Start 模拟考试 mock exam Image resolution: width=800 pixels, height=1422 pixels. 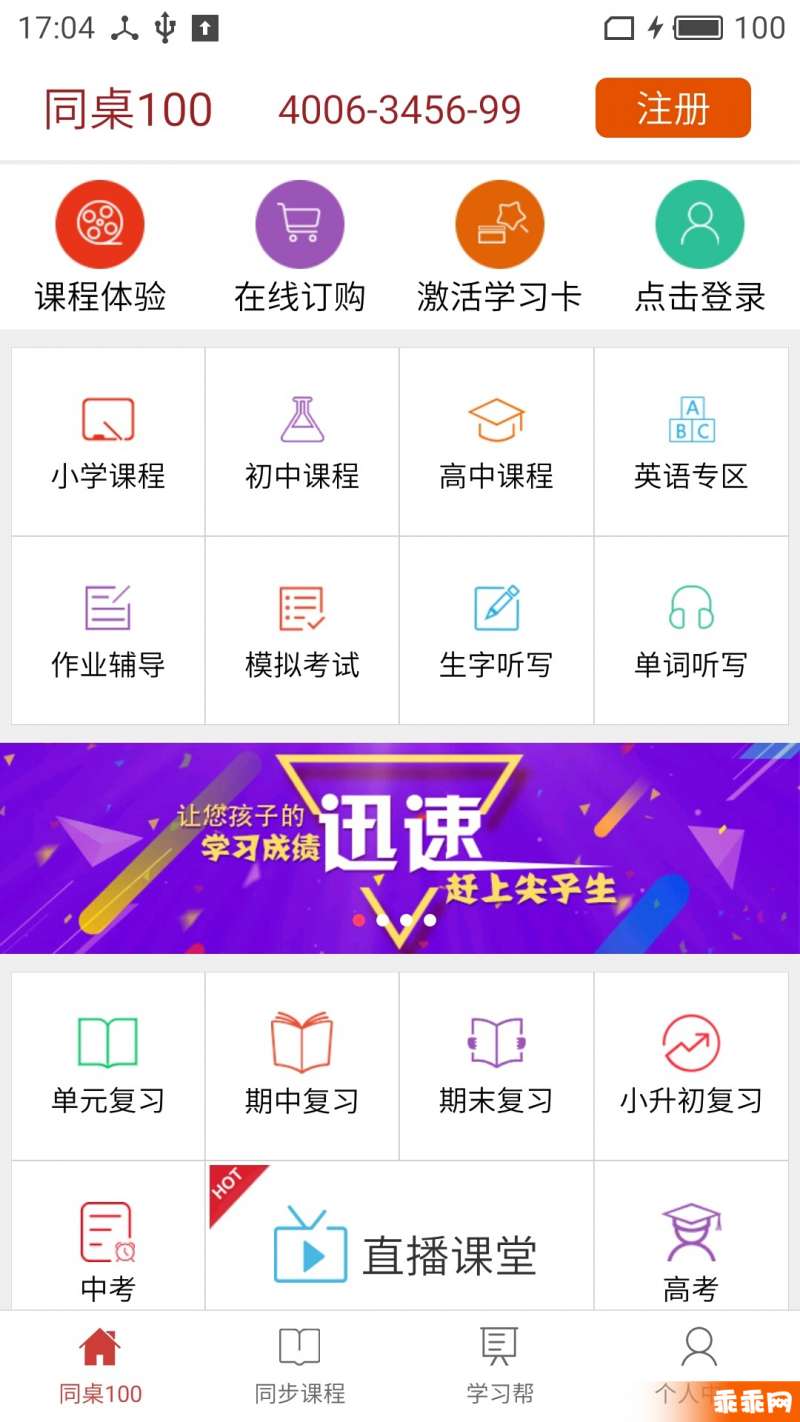pyautogui.click(x=302, y=630)
